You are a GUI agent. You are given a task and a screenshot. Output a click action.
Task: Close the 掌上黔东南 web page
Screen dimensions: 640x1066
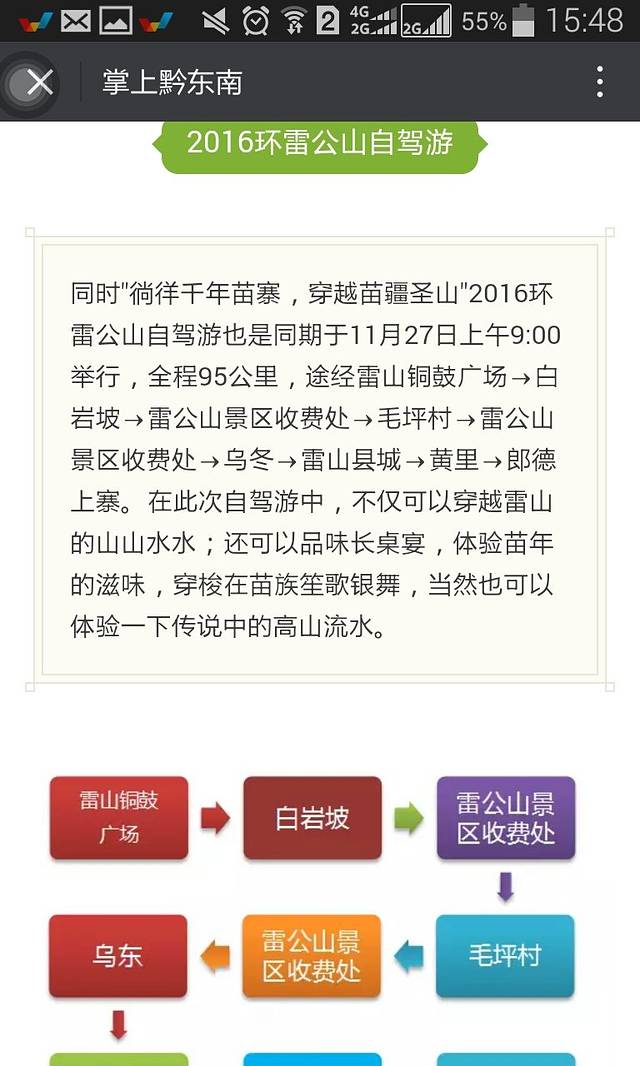[x=38, y=82]
